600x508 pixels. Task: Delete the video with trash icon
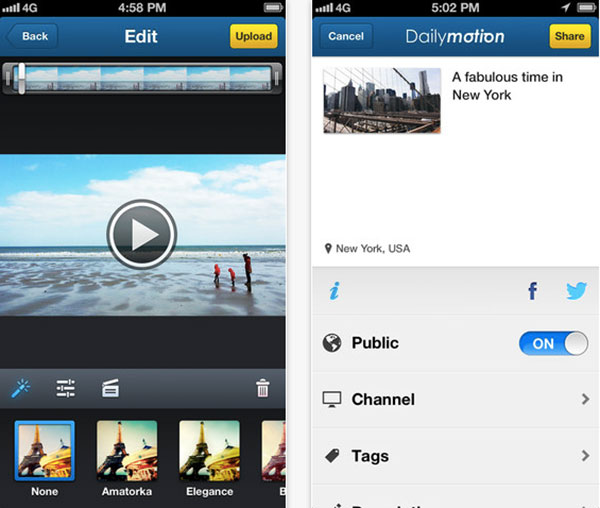(262, 388)
